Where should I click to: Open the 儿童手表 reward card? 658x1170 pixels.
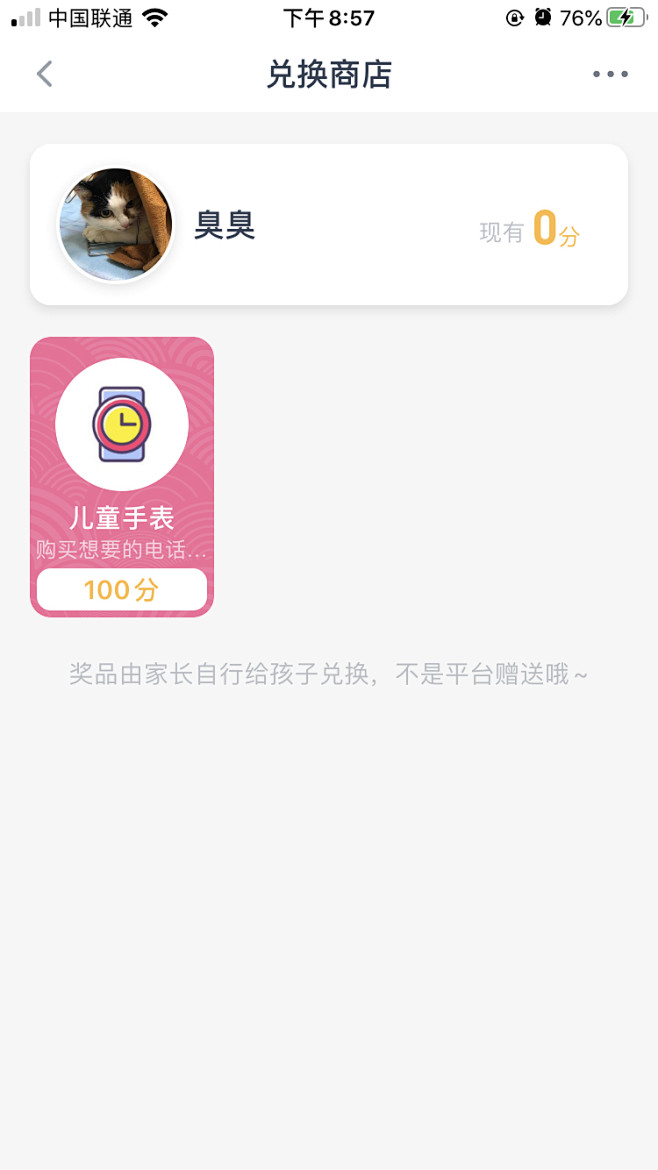tap(122, 477)
